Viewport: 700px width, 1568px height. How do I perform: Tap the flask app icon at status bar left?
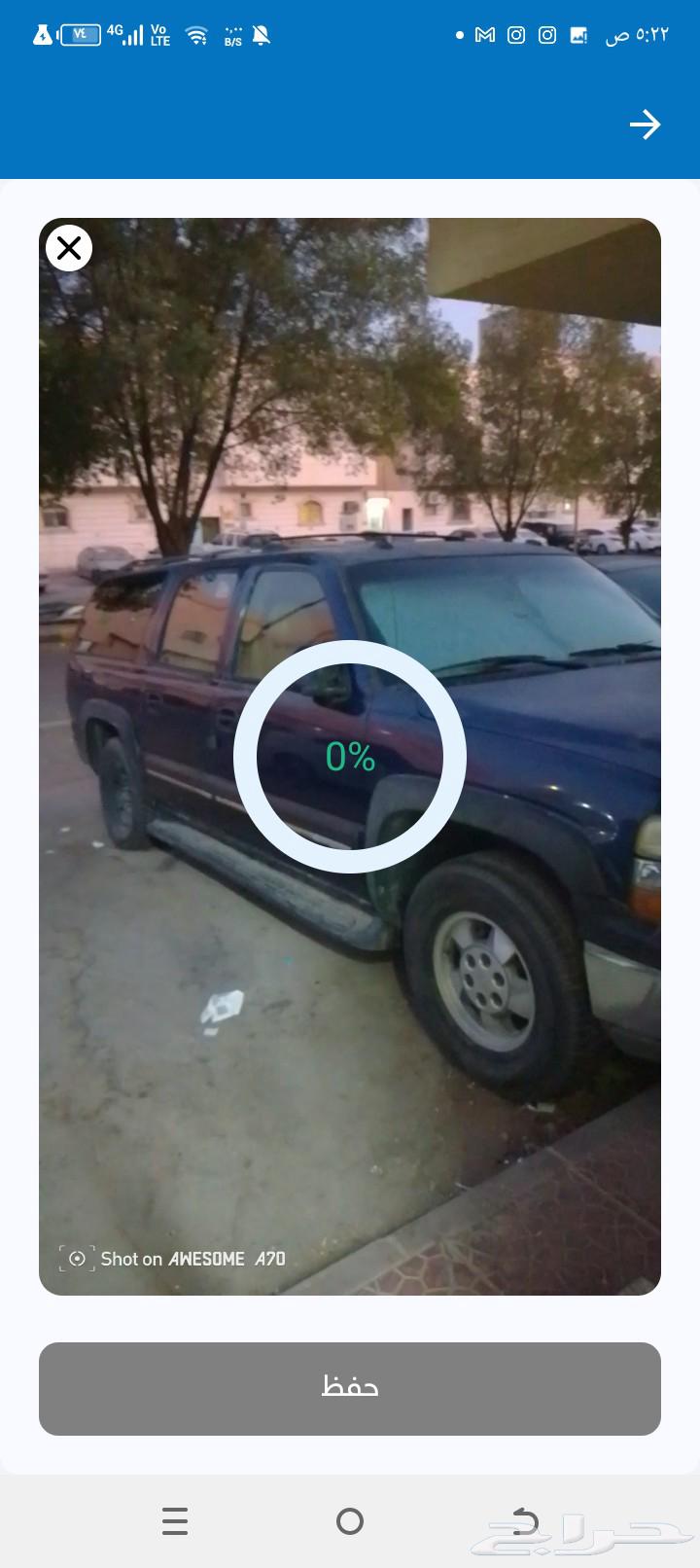coord(41,33)
